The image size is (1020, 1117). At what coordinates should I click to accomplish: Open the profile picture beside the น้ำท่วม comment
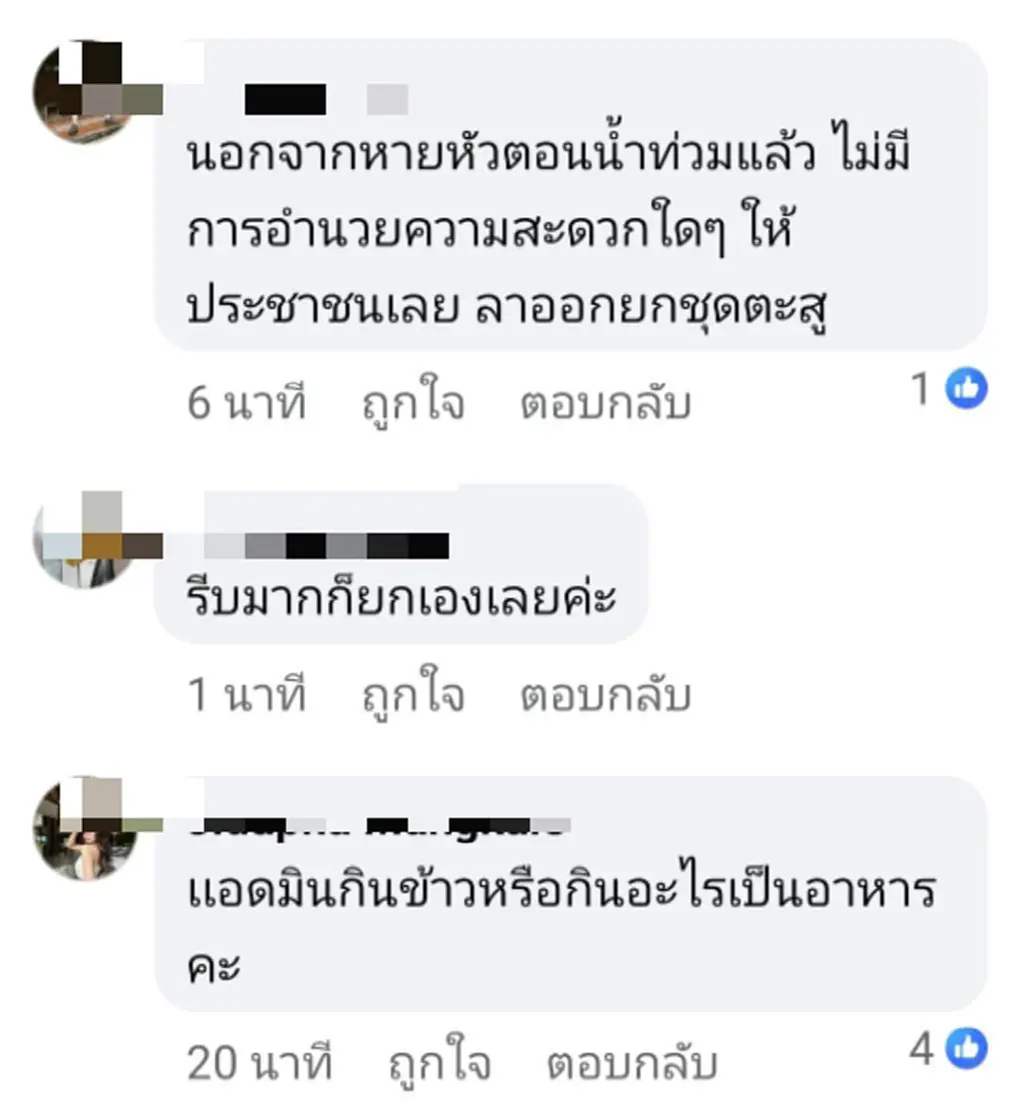(x=85, y=91)
